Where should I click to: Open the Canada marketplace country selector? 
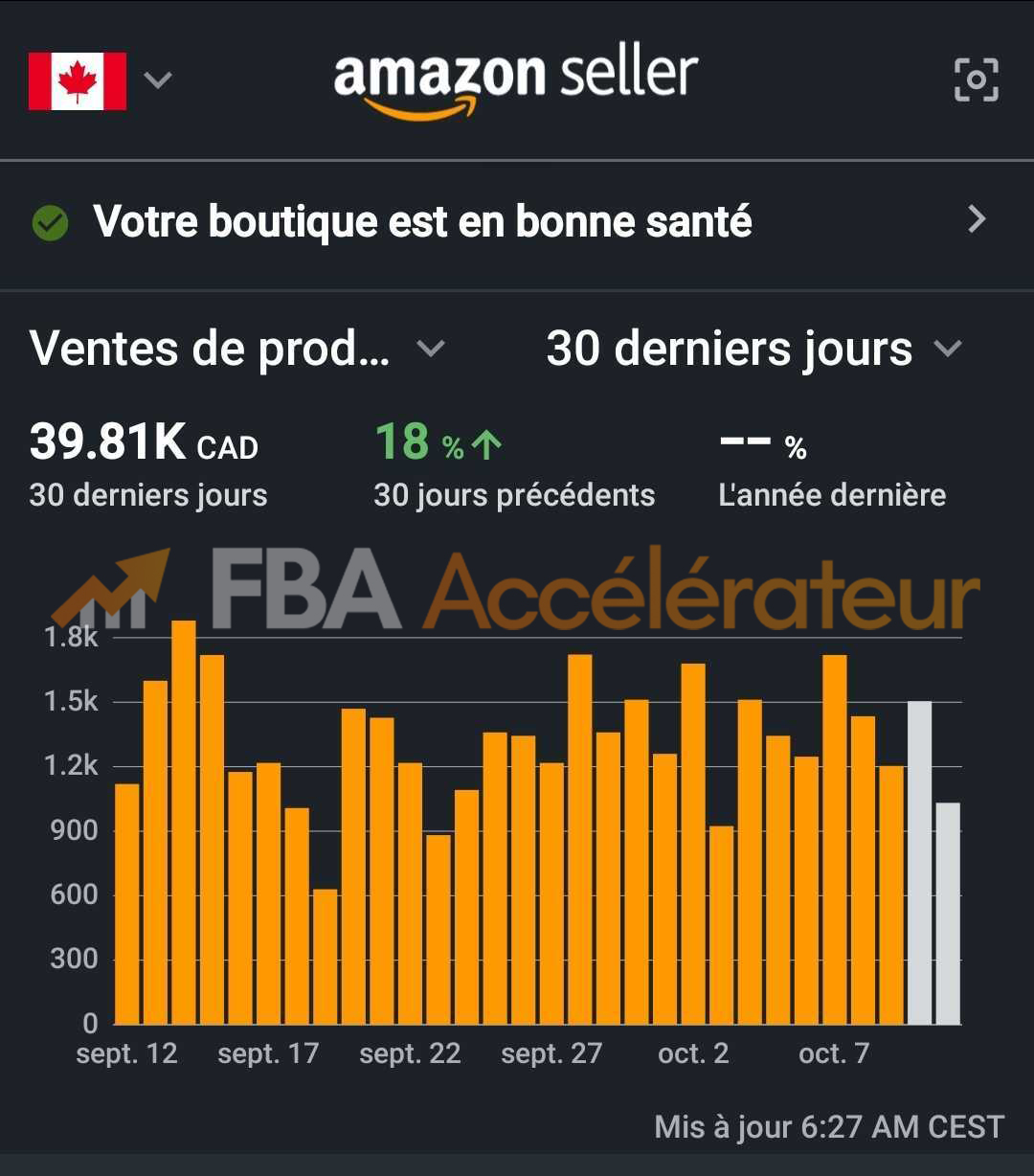(x=101, y=80)
